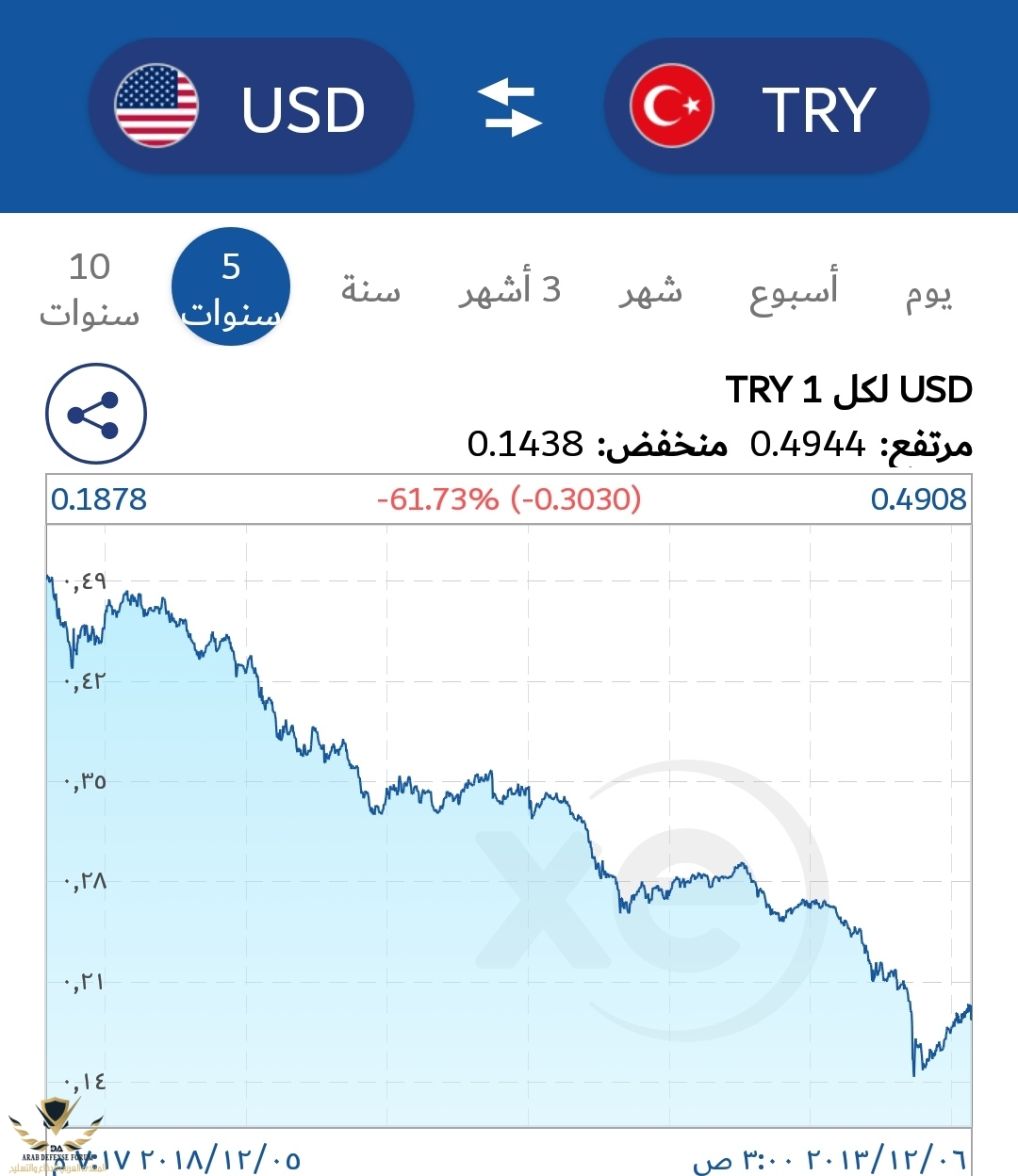Screen dimensions: 1018x1176
Task: Open the TRY currency selector
Action: [x=765, y=106]
